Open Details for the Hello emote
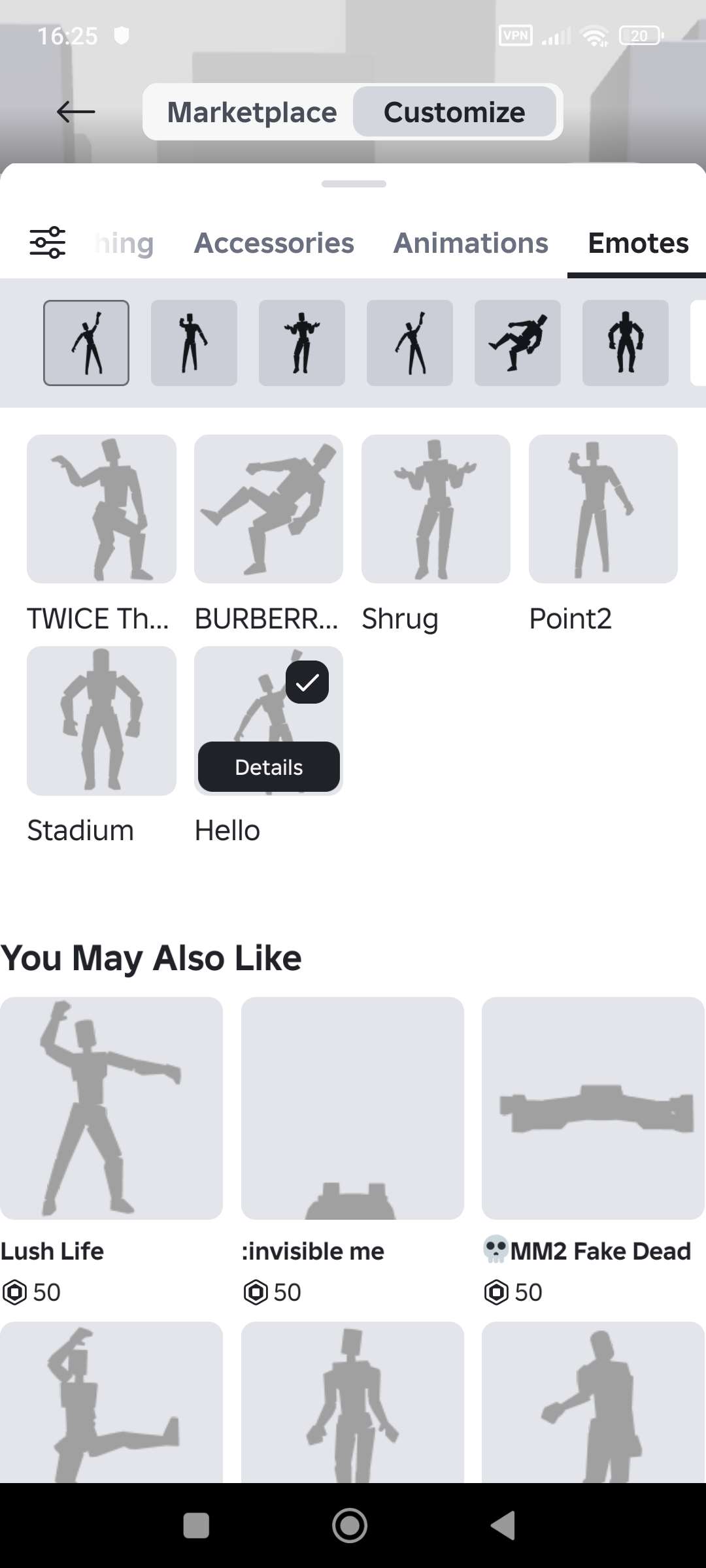 click(269, 767)
